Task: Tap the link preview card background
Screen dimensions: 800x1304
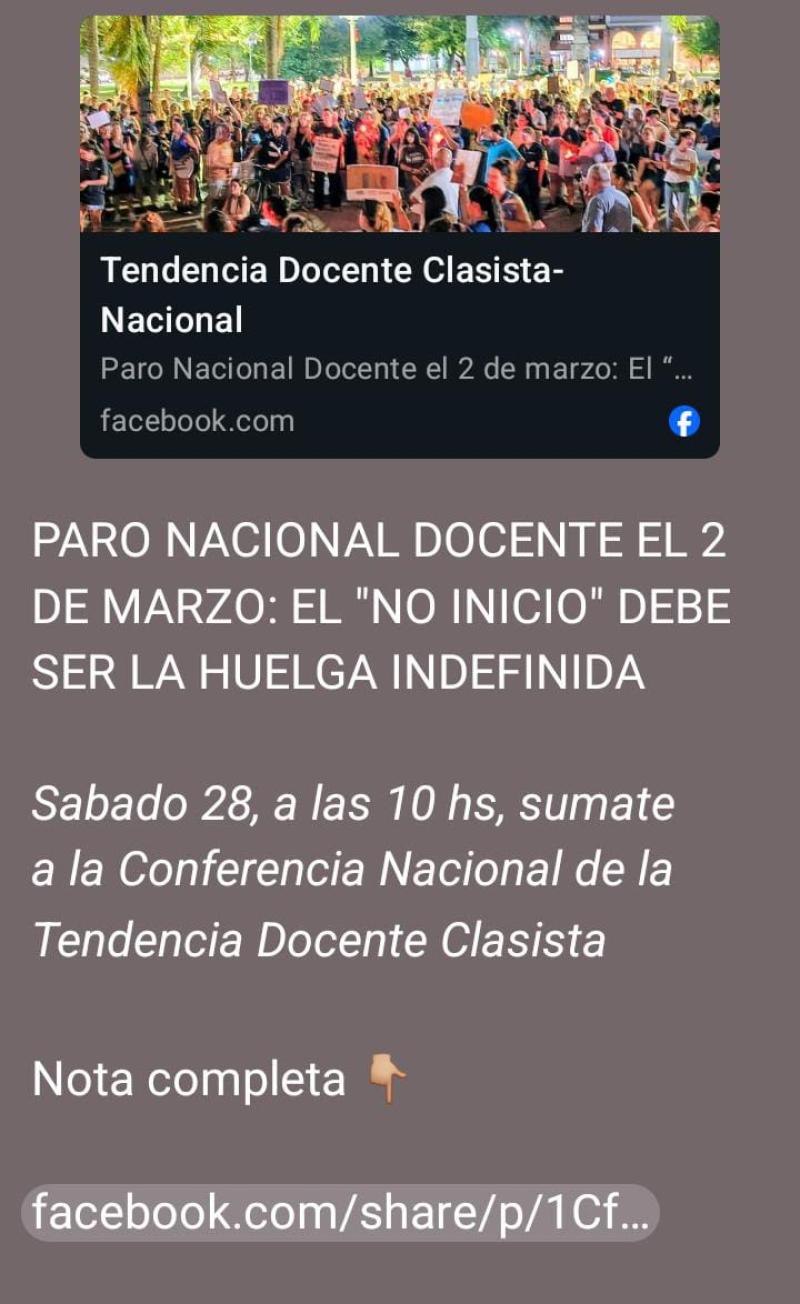Action: tap(400, 345)
